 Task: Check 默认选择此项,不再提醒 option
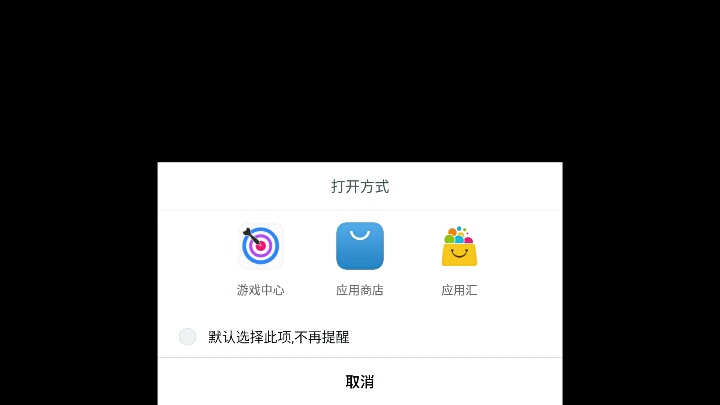click(x=187, y=337)
